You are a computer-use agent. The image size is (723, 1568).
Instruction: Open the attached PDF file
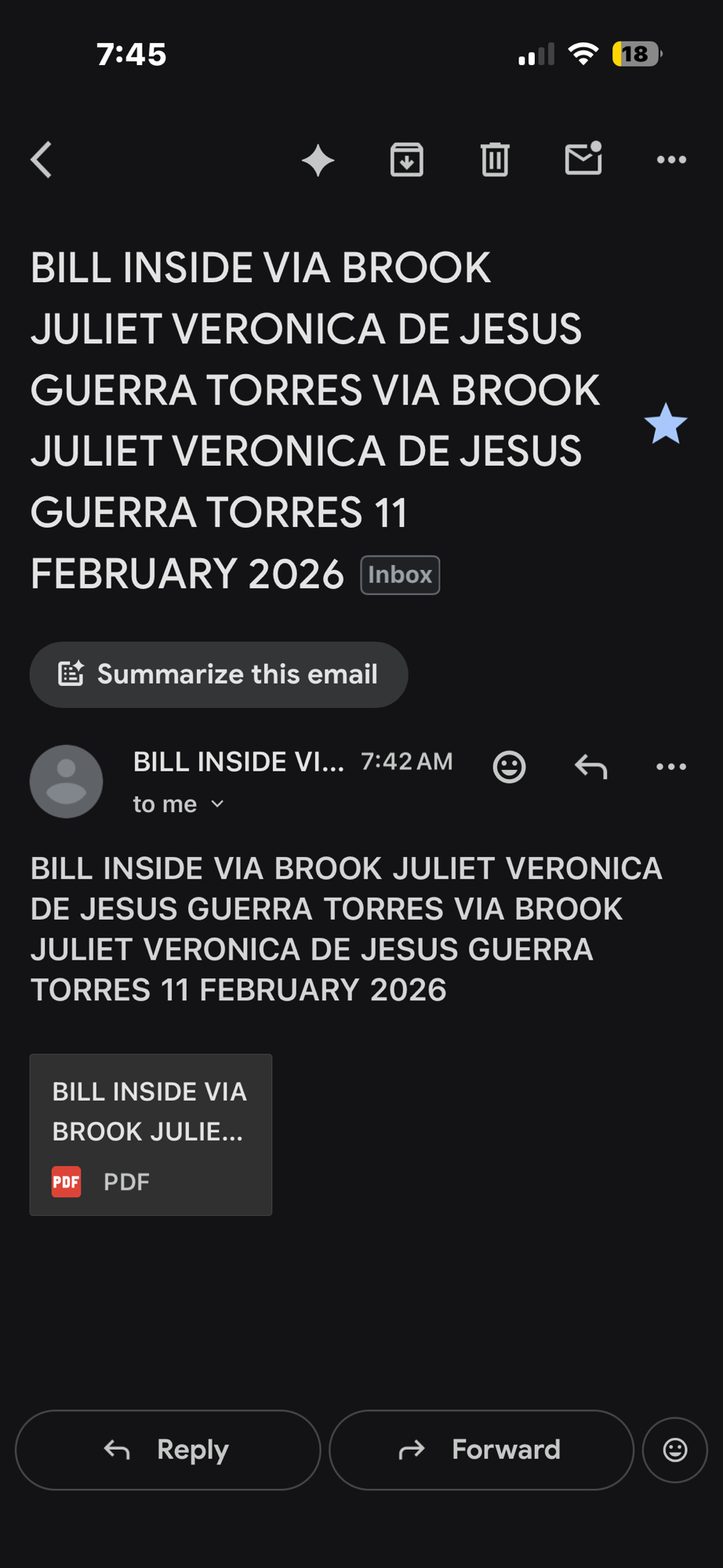pos(151,1134)
